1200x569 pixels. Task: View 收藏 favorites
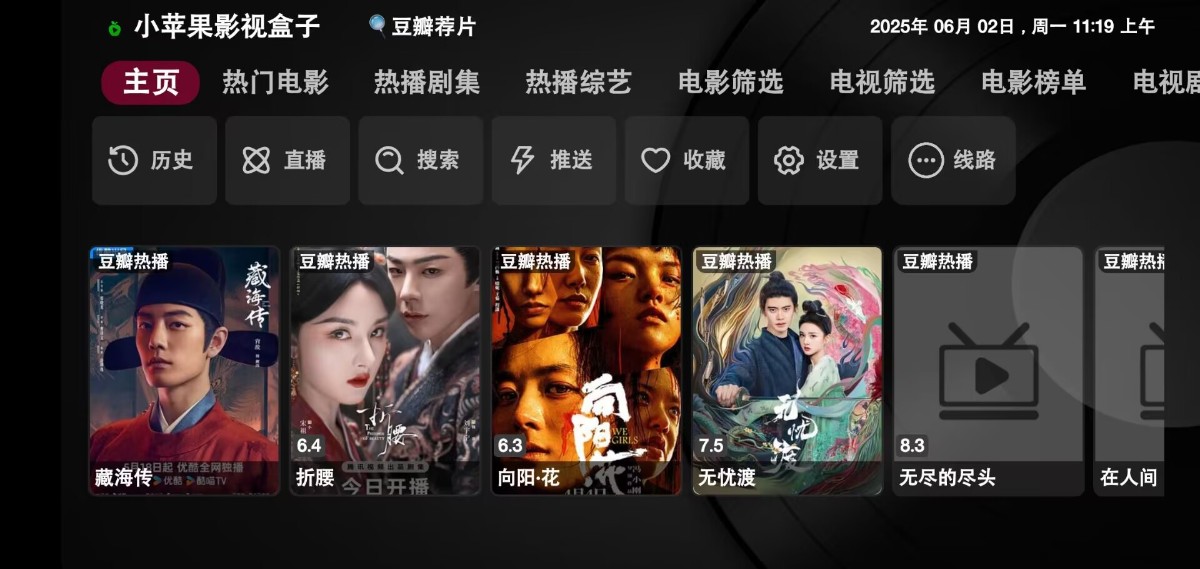[x=686, y=160]
